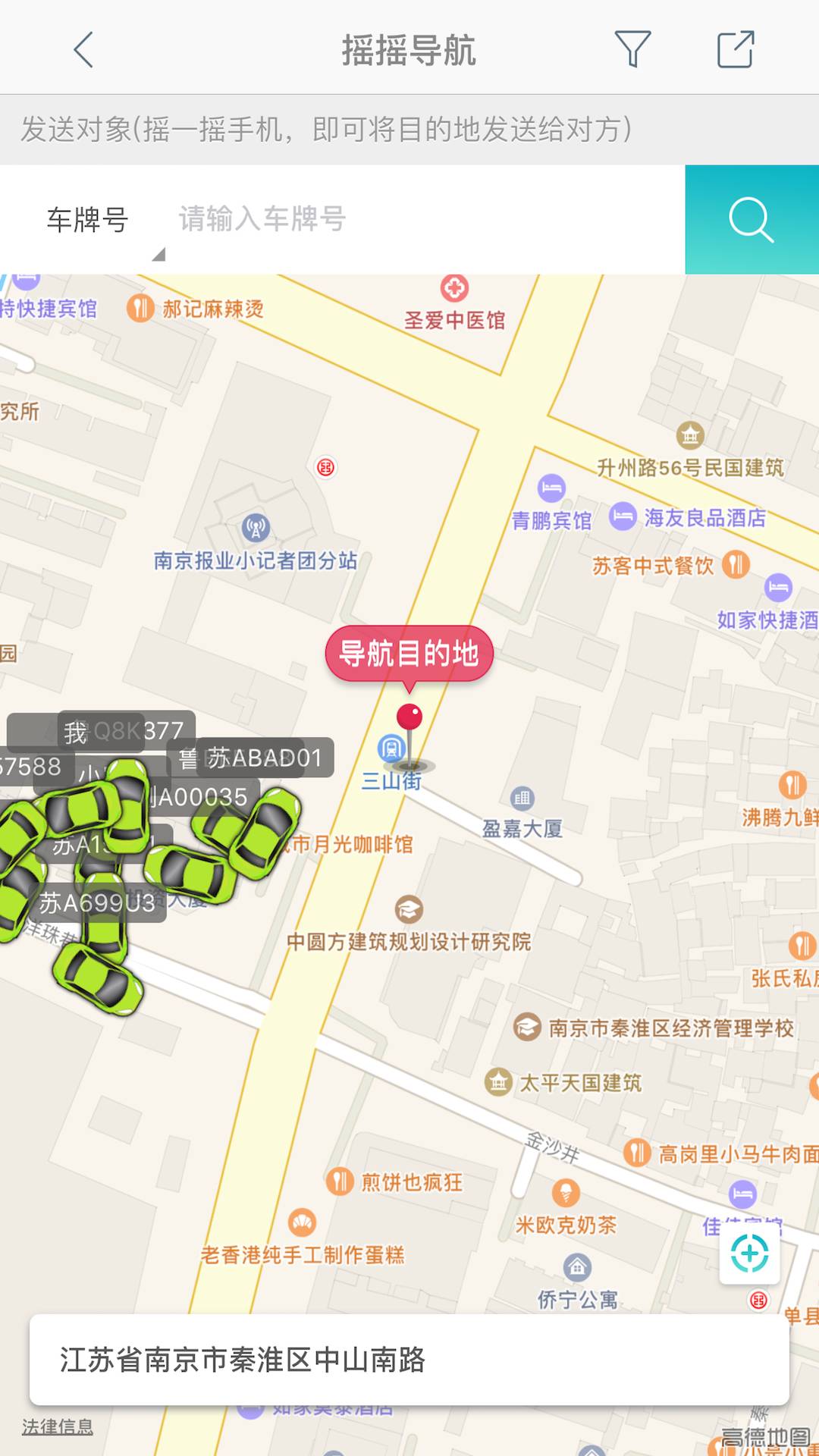Screen dimensions: 819x1456
Task: Tap the teal search button
Action: [x=752, y=220]
